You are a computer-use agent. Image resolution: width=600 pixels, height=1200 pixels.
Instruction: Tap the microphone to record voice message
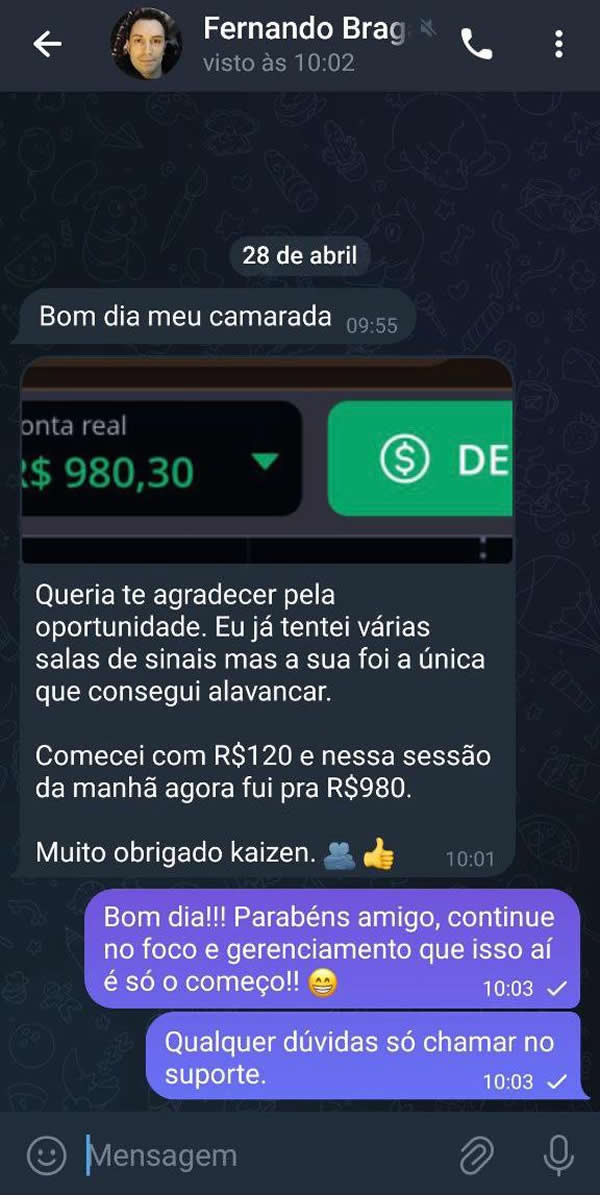pos(558,1156)
